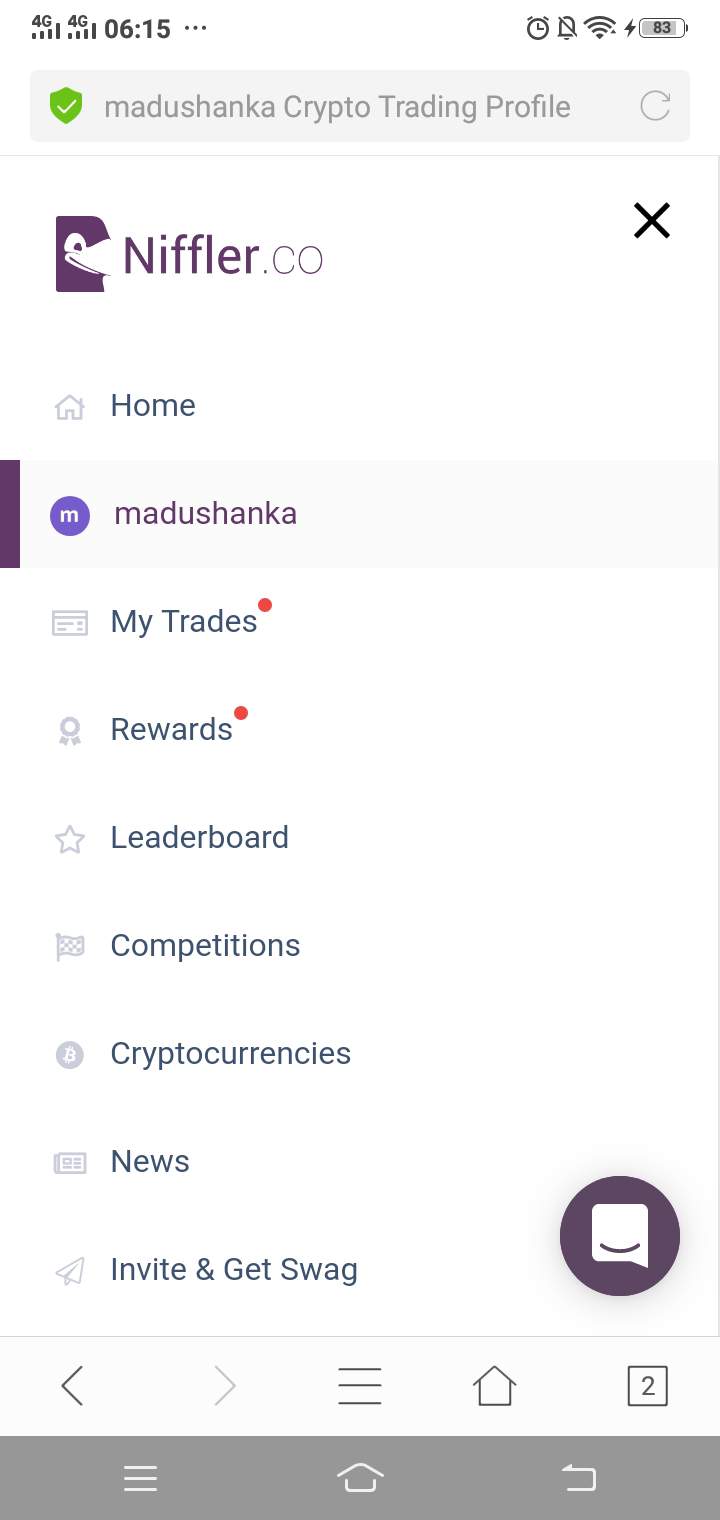Open the browser's menu with three lines

(x=360, y=1386)
